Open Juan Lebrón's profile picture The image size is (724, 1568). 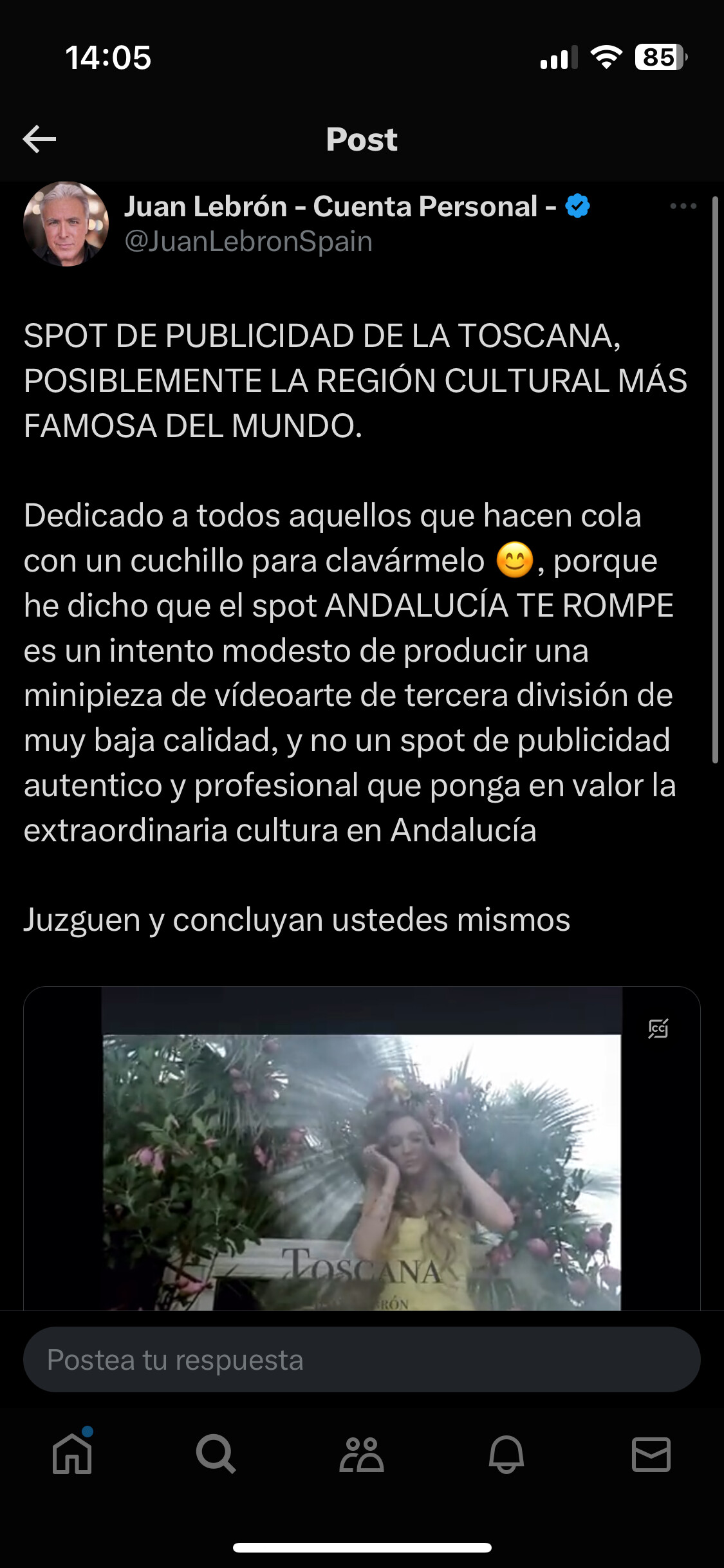pyautogui.click(x=66, y=224)
